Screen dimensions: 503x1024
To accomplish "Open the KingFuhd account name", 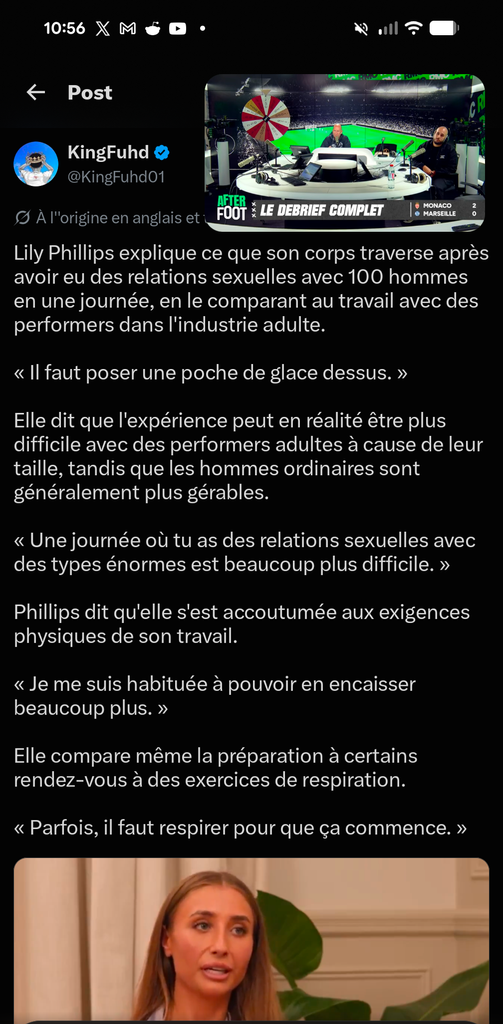I will (x=108, y=152).
